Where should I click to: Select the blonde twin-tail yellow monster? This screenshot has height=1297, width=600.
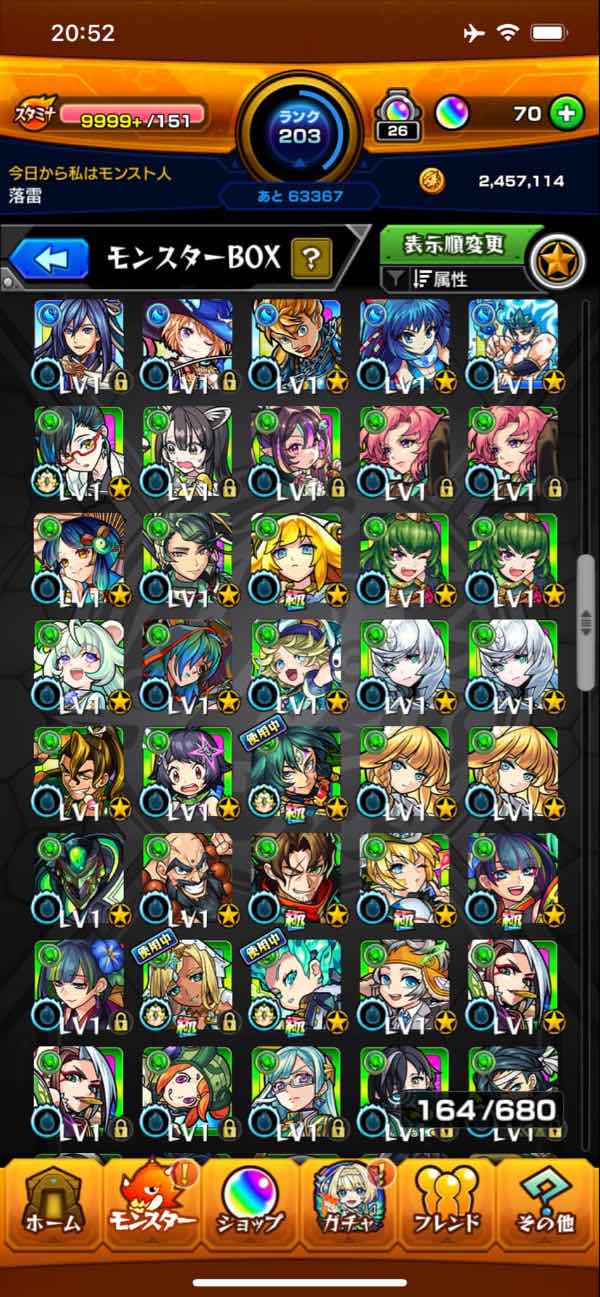pos(296,559)
